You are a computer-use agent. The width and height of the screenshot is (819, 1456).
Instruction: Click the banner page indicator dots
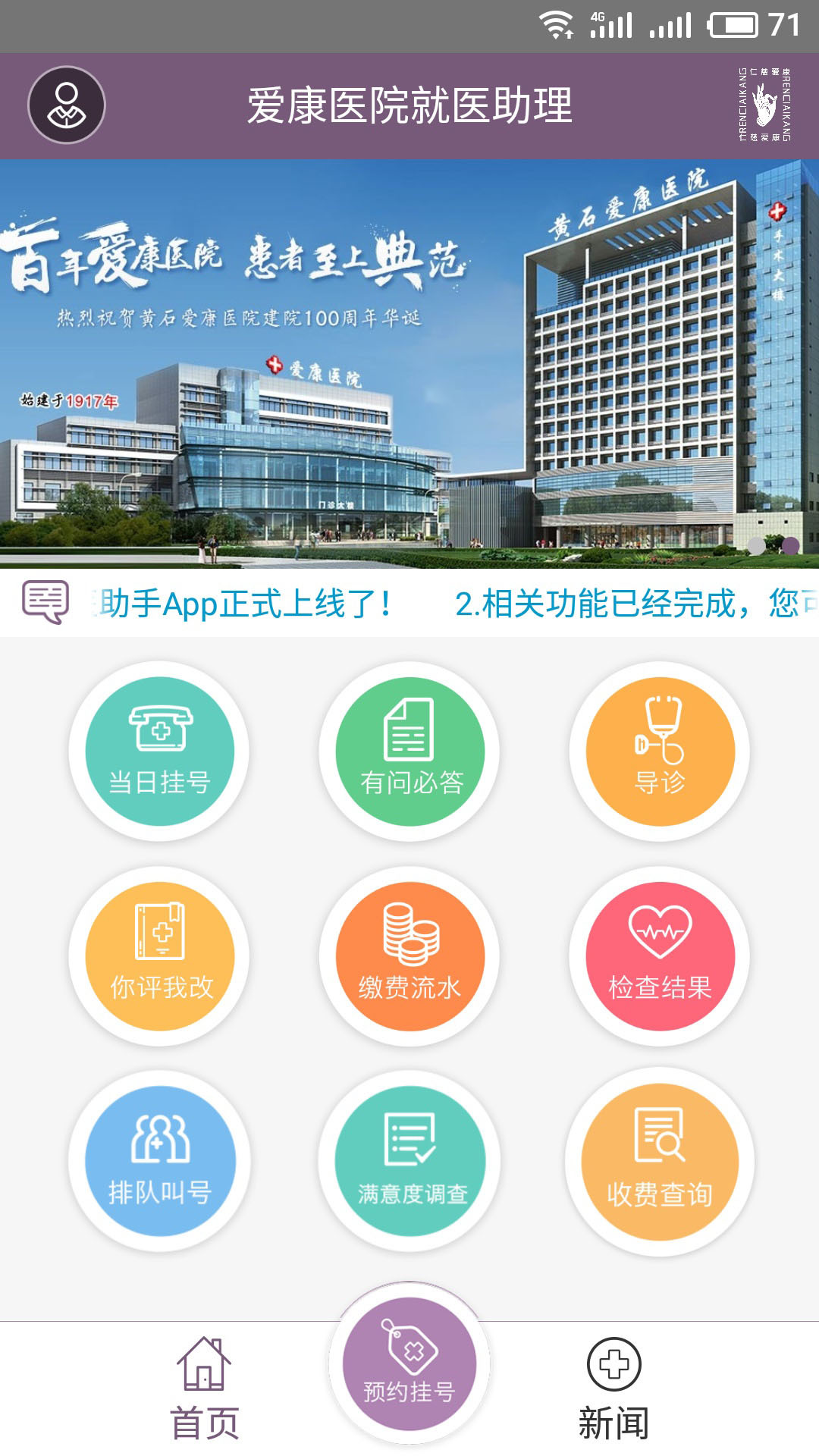[772, 544]
